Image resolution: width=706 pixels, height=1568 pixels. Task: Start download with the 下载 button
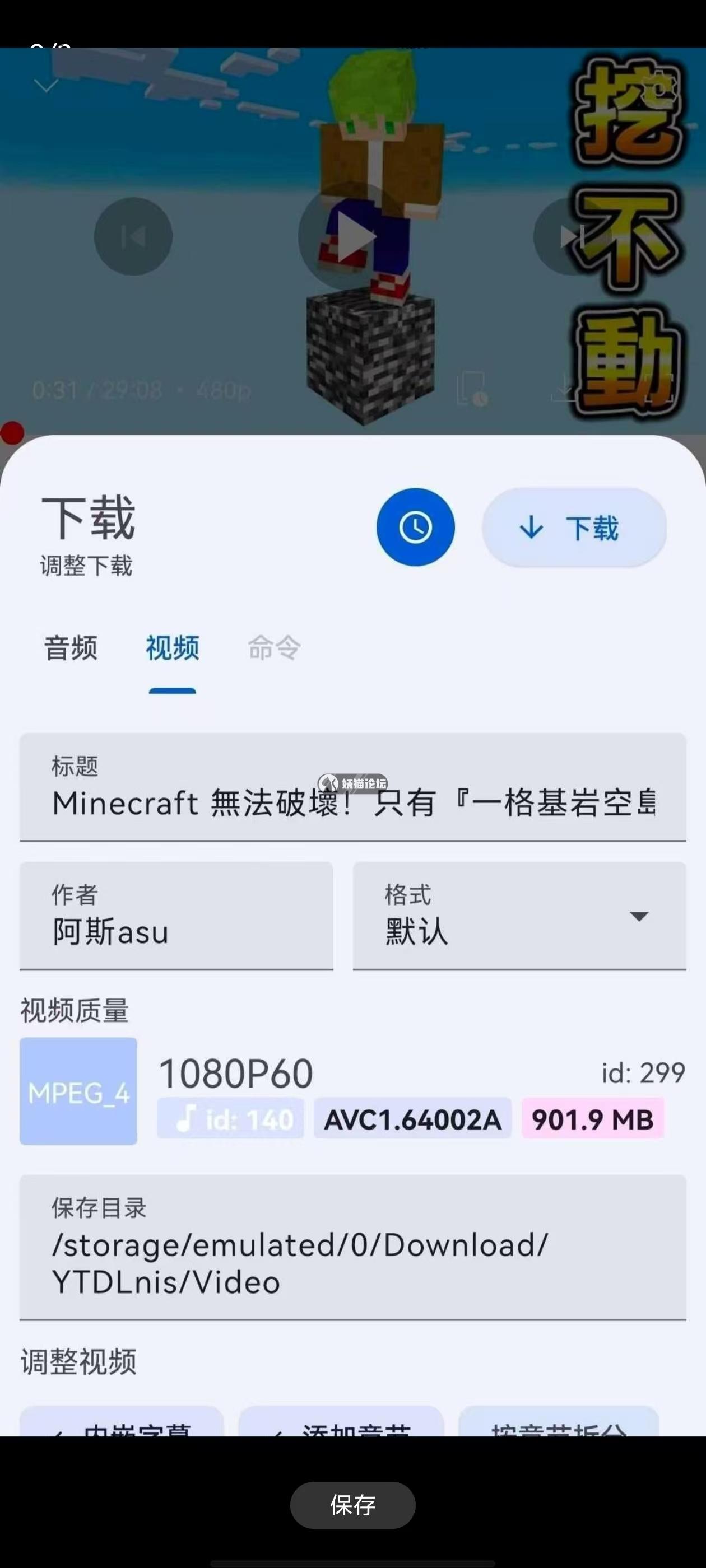[574, 528]
